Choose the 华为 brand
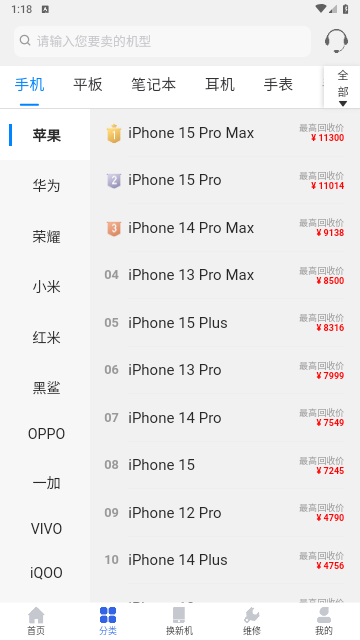360x640 pixels. 46,186
